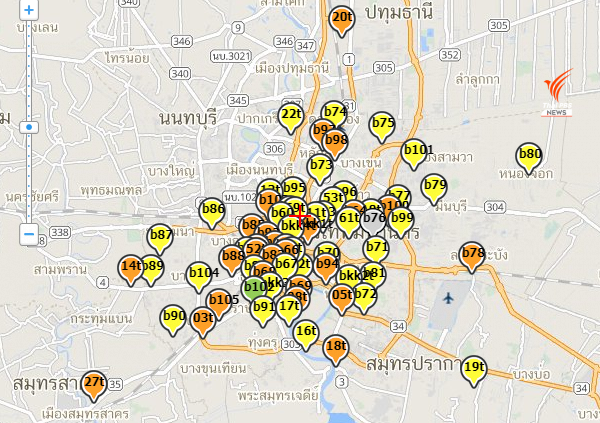Zoom out with the minus button

(29, 235)
